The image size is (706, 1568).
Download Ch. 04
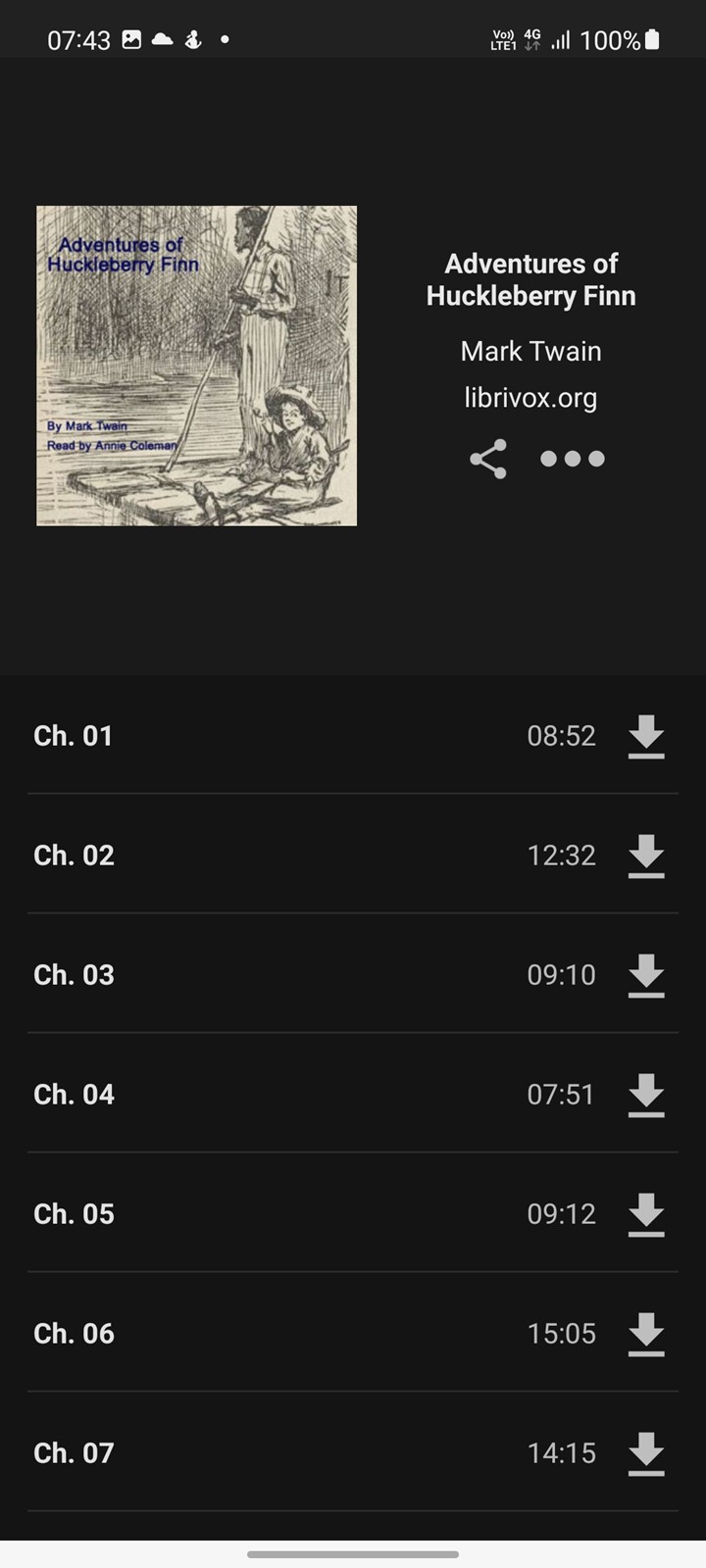[x=646, y=1095]
